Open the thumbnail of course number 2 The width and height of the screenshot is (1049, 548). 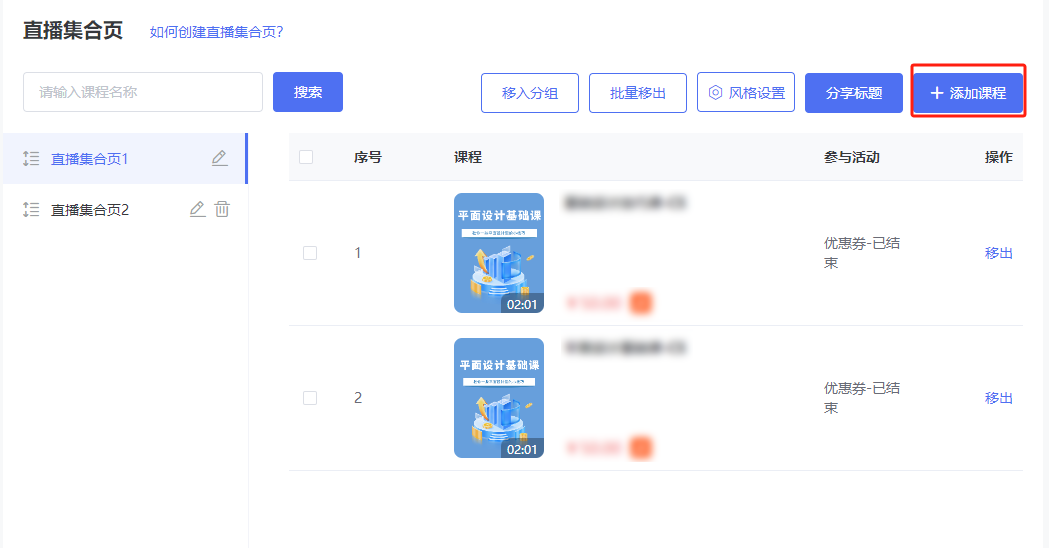tap(499, 398)
